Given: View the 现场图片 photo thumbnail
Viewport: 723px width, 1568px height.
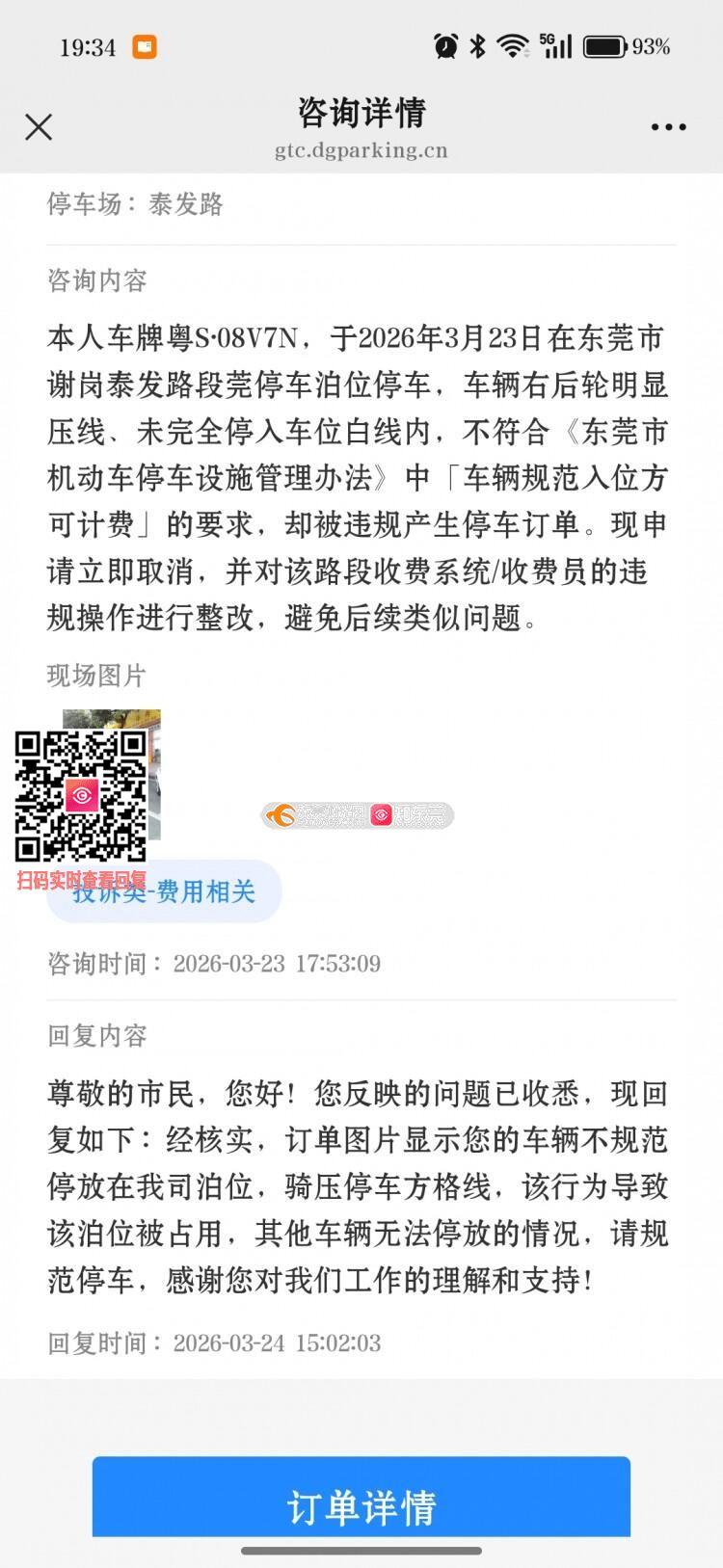Looking at the screenshot, I should [153, 771].
